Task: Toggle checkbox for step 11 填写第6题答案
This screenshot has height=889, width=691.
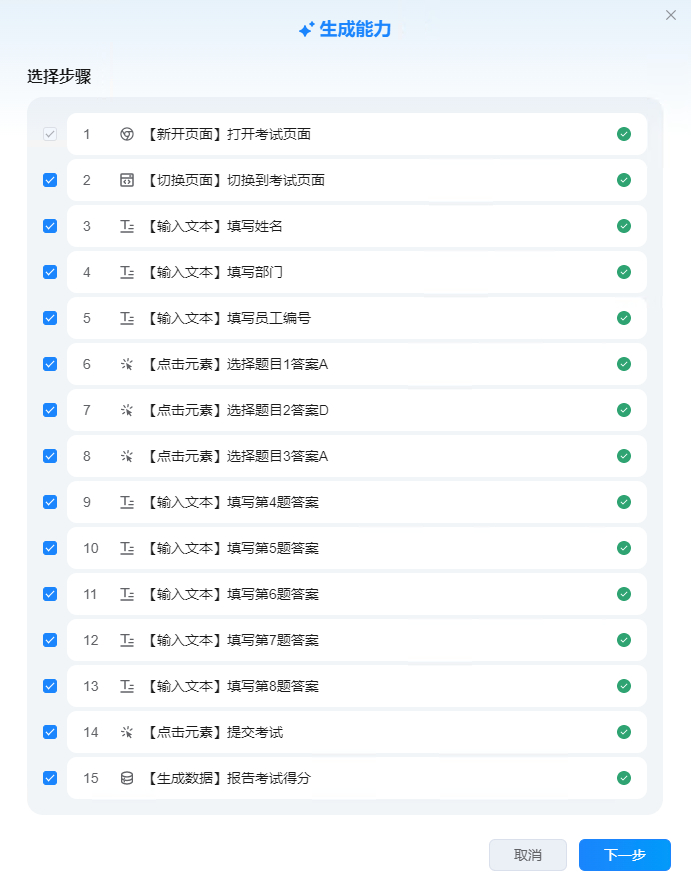Action: tap(50, 594)
